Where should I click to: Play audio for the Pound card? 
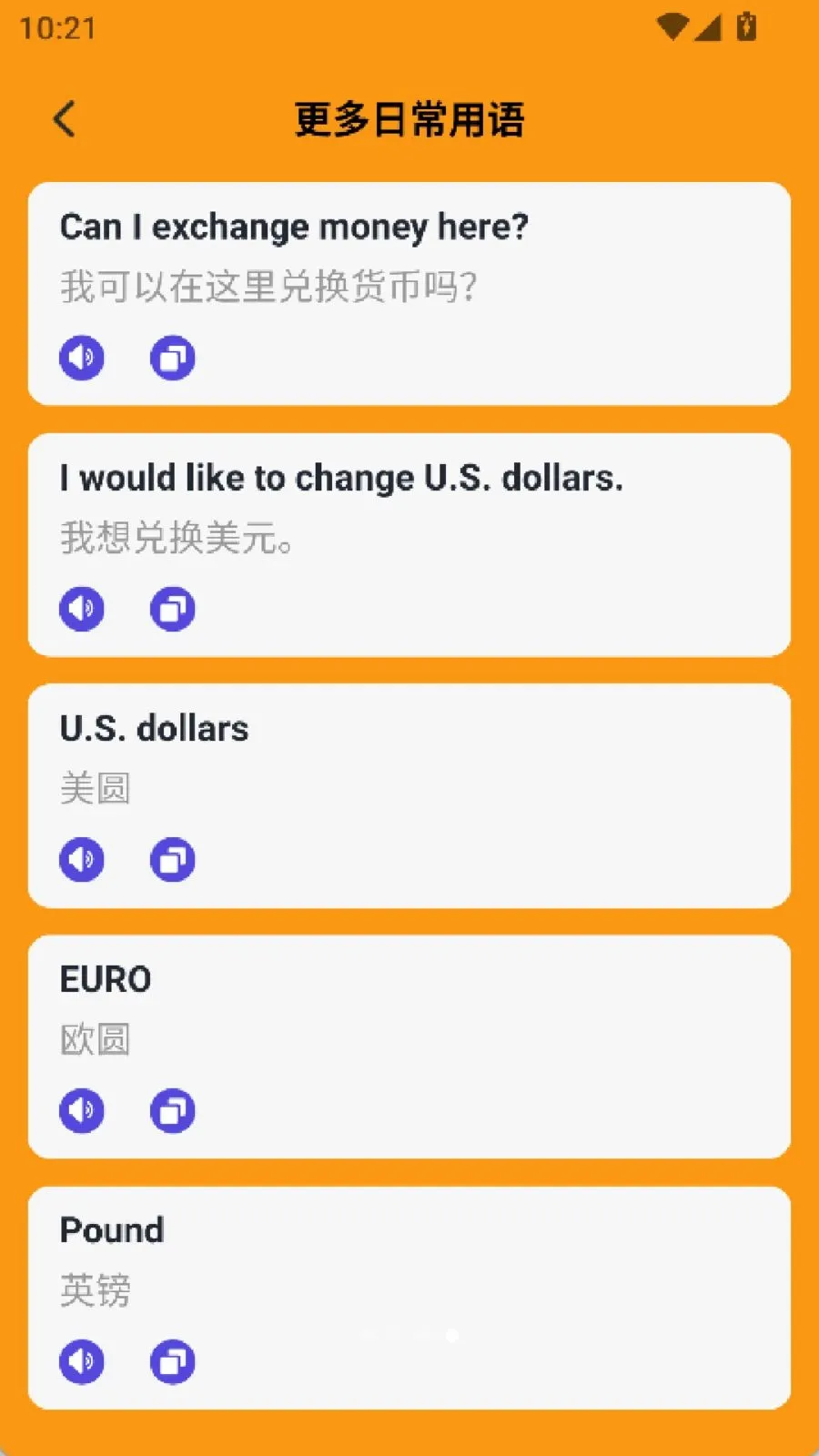(82, 1362)
